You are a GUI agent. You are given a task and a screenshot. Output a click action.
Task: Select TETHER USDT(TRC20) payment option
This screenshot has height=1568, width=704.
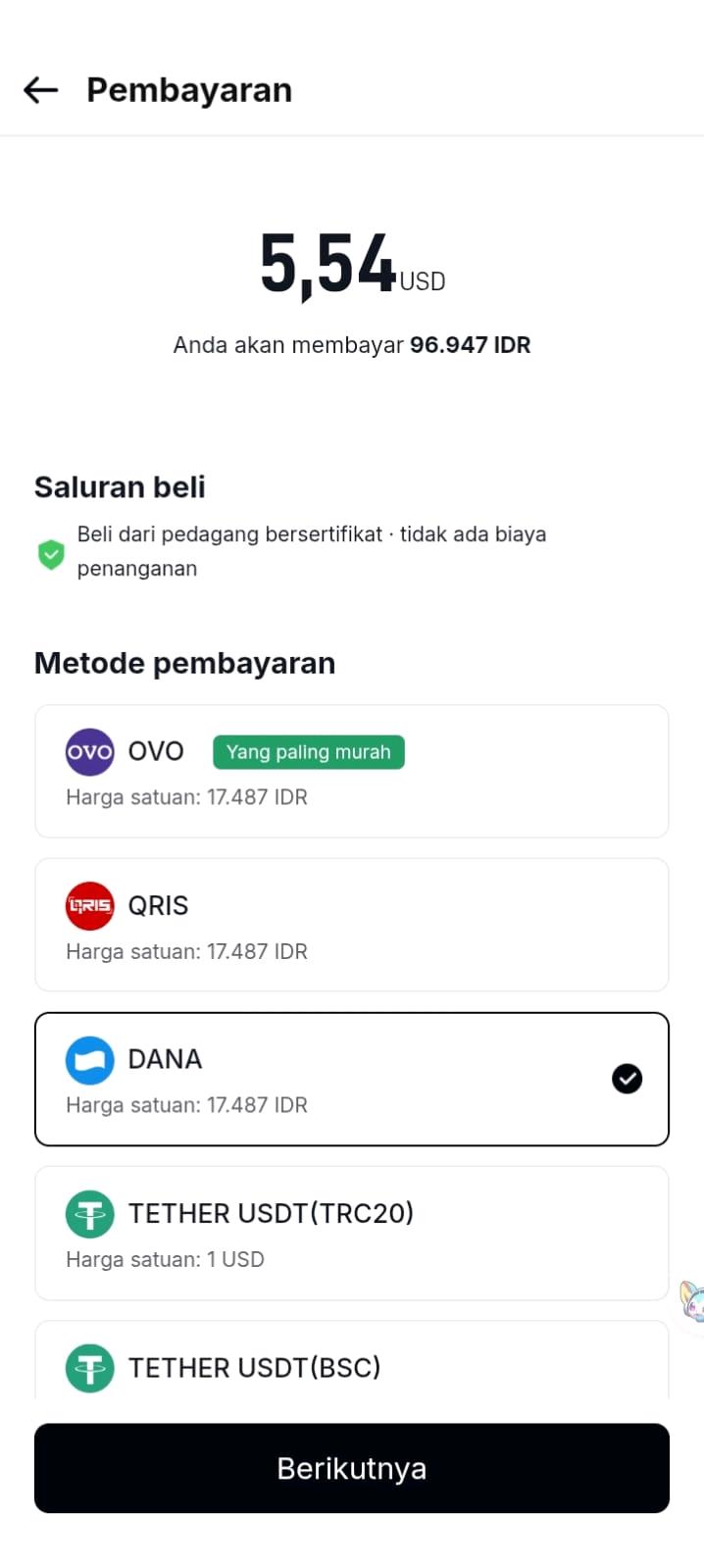click(x=351, y=1232)
